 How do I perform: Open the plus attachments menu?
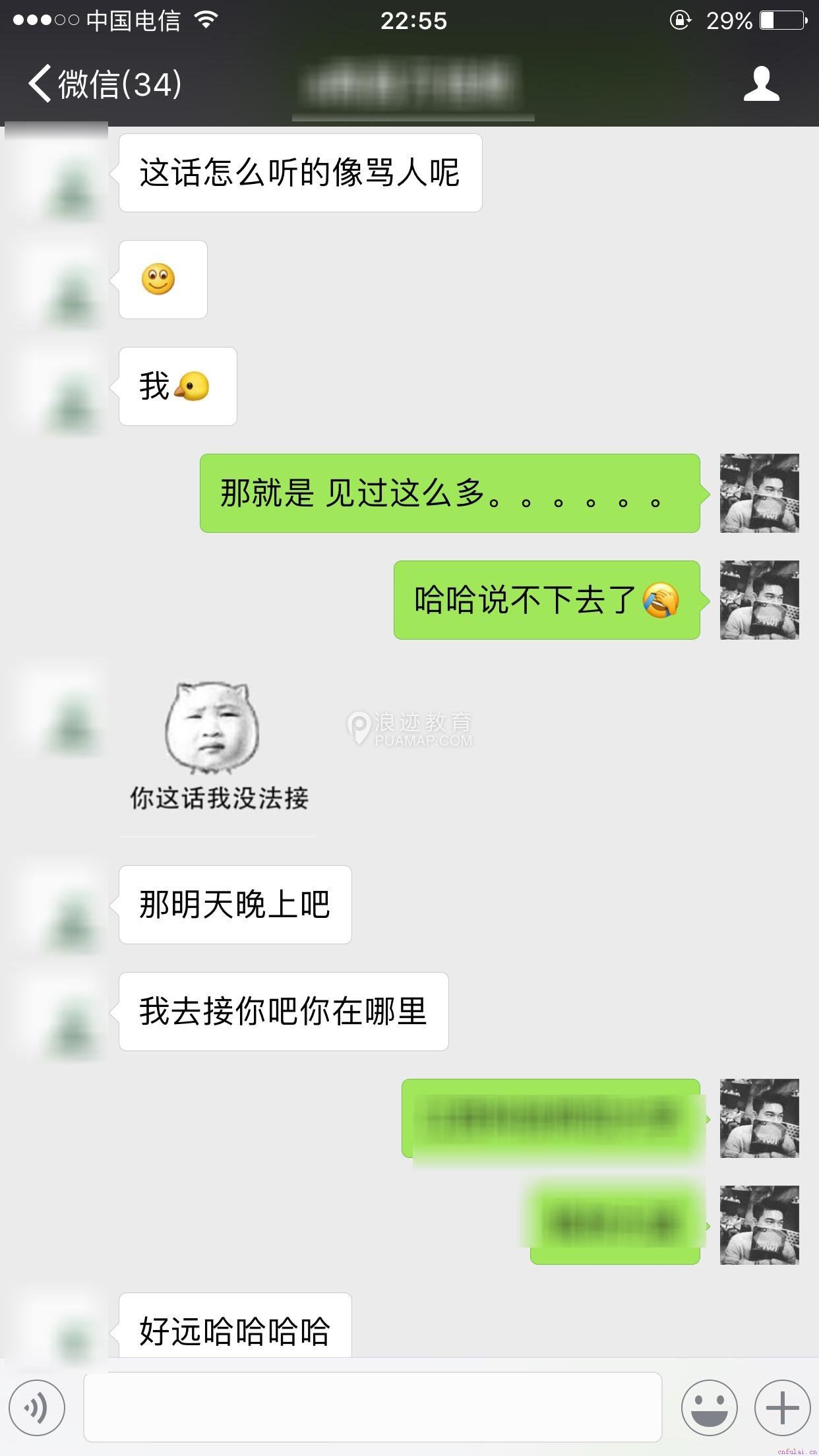[x=782, y=1408]
